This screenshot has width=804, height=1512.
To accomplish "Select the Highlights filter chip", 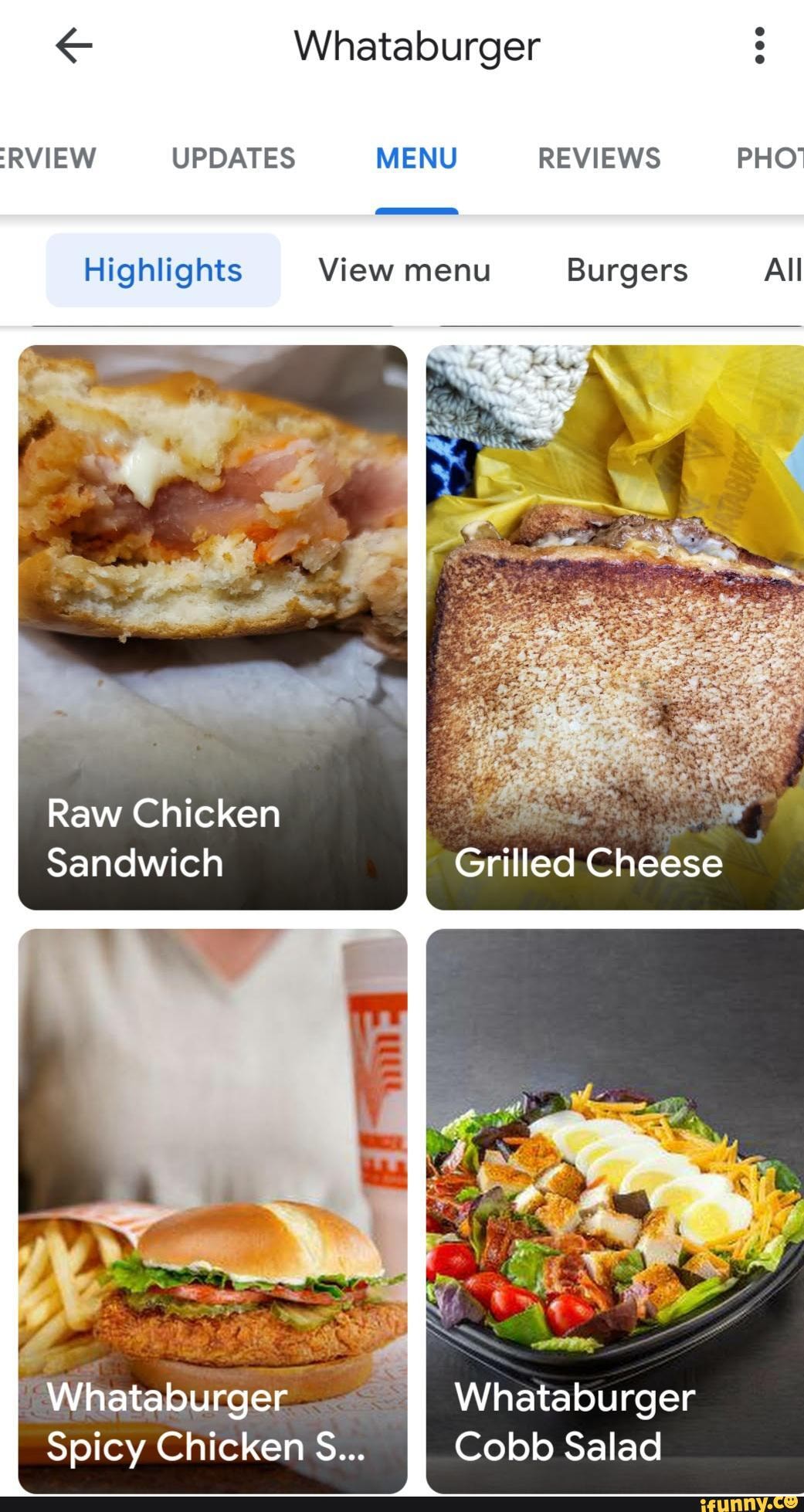I will pos(162,270).
